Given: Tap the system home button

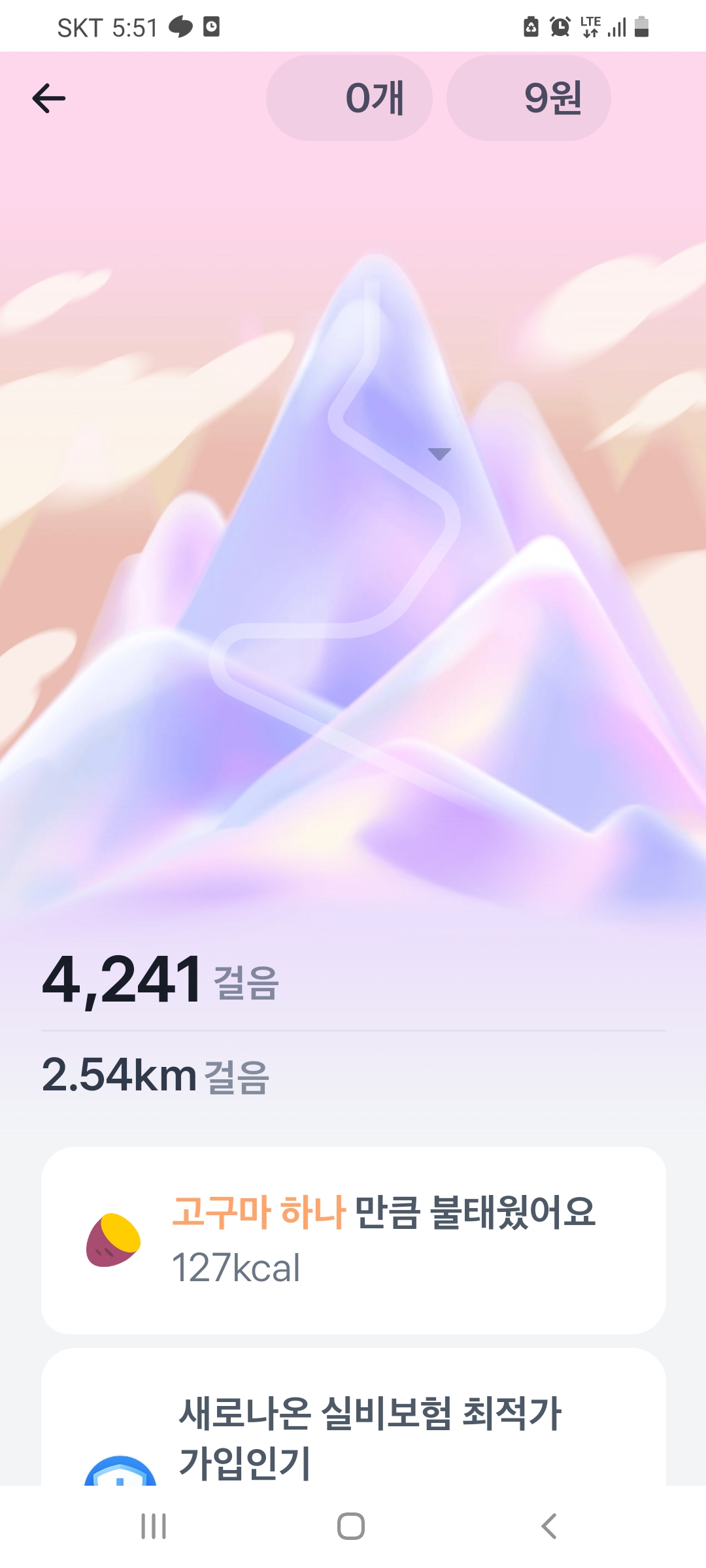Looking at the screenshot, I should click(351, 1526).
